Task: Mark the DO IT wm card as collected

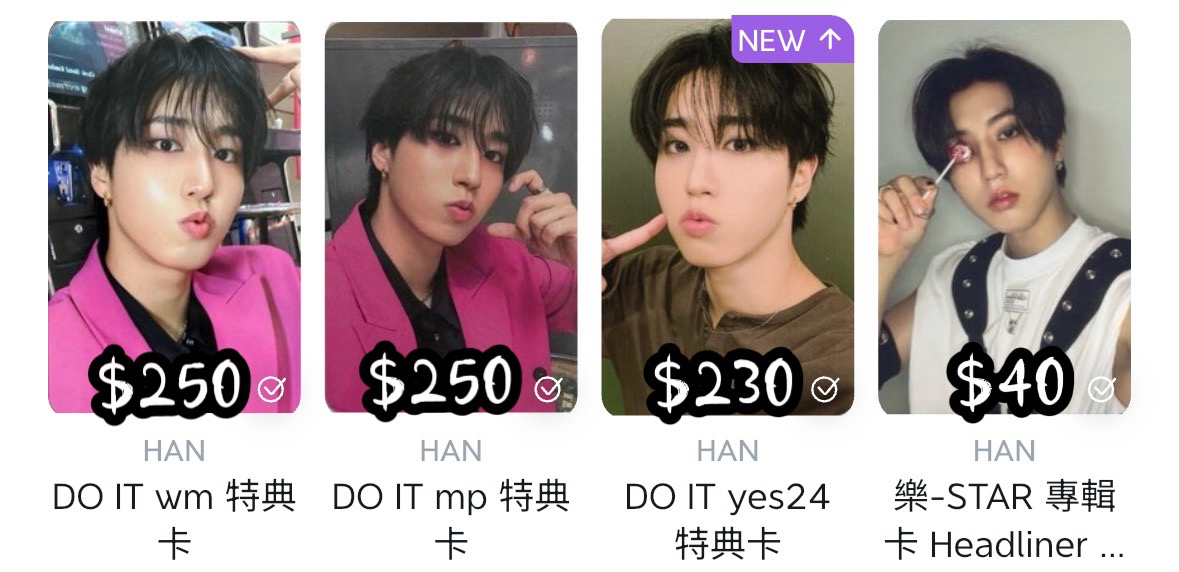Action: click(271, 389)
